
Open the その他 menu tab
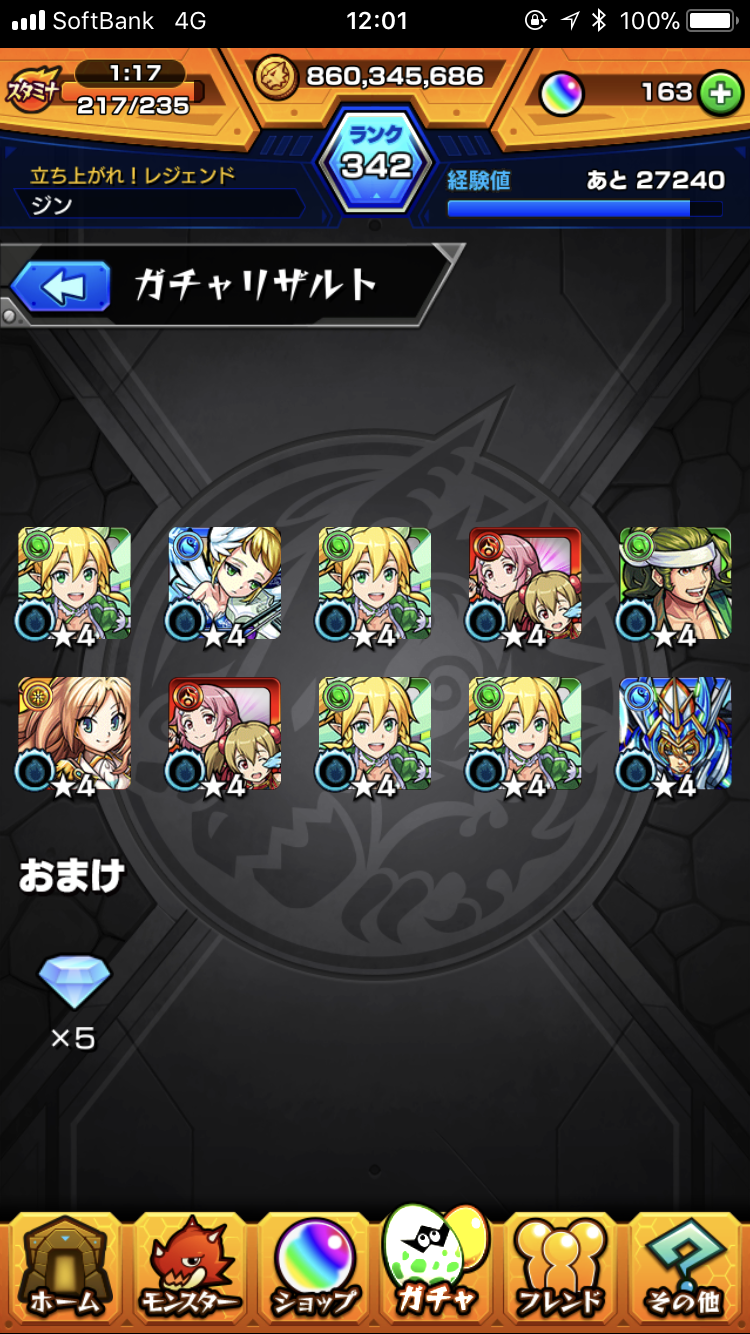[685, 1266]
